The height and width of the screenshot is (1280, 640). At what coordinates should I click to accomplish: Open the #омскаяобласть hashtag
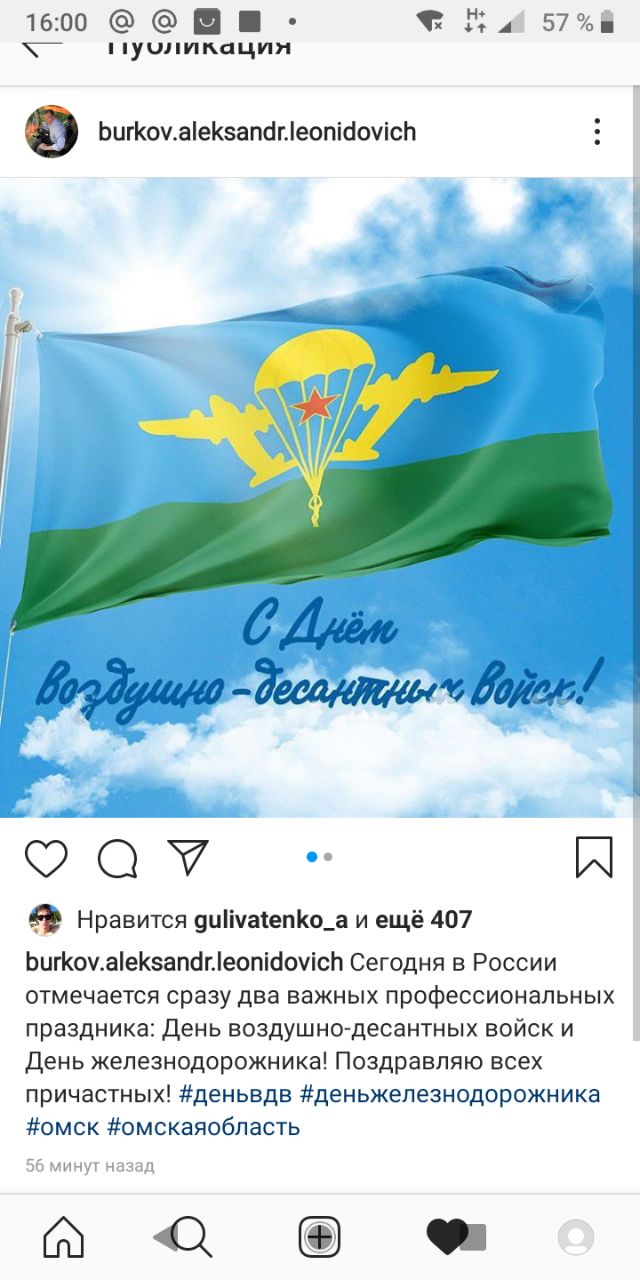pos(203,1127)
